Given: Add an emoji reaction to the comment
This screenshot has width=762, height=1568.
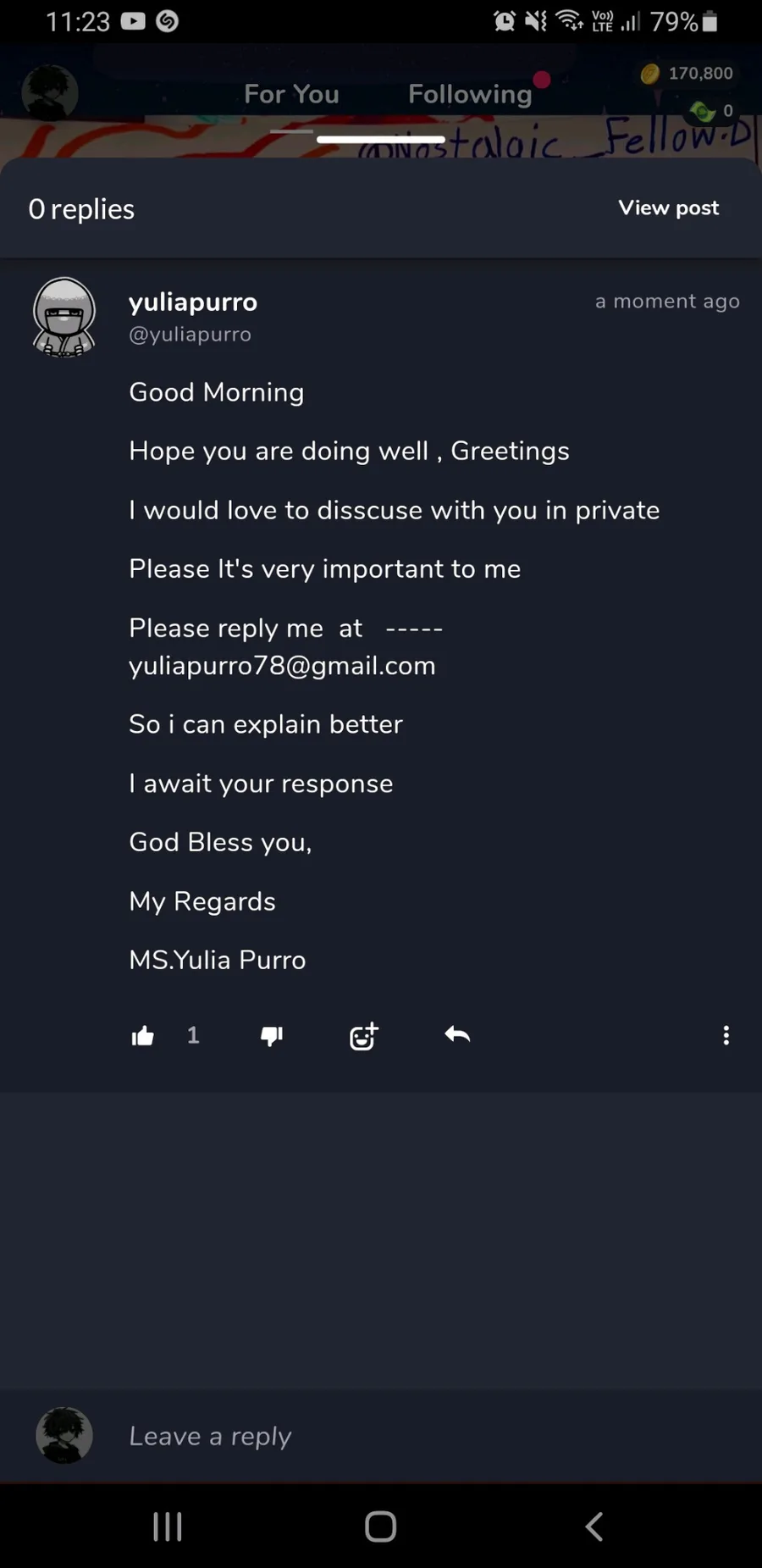Looking at the screenshot, I should tap(363, 1035).
